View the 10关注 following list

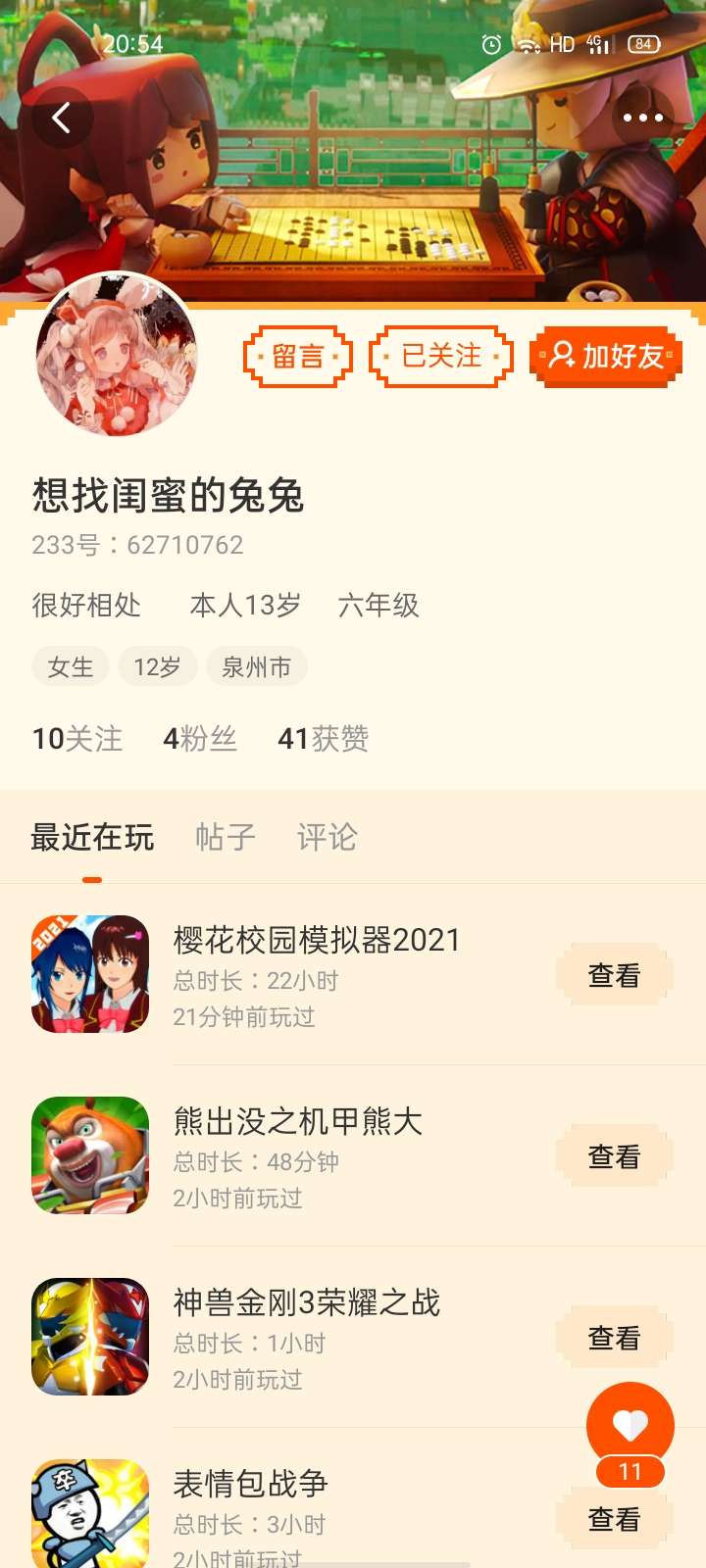[77, 738]
